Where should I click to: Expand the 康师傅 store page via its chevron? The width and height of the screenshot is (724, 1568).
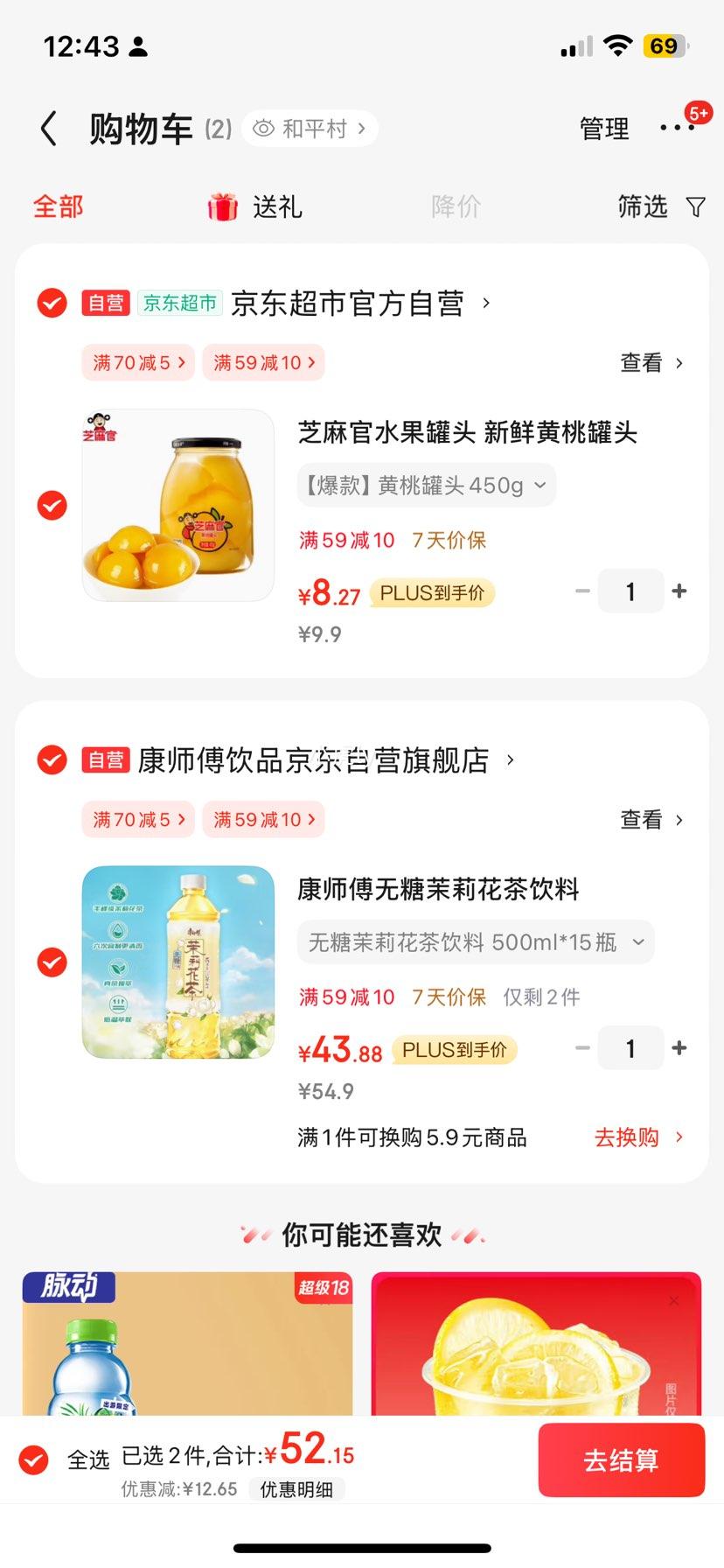point(508,760)
